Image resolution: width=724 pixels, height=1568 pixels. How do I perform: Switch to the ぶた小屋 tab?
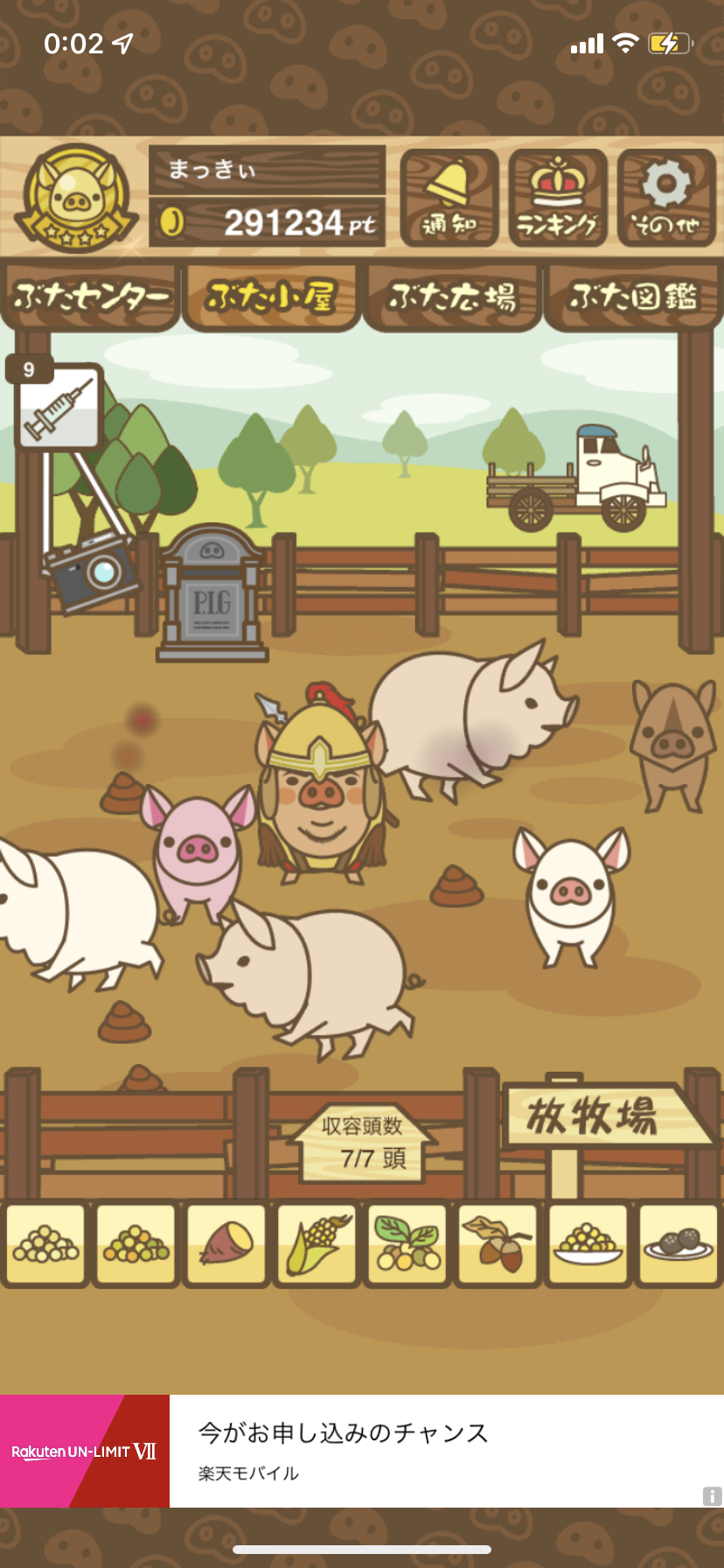click(271, 297)
